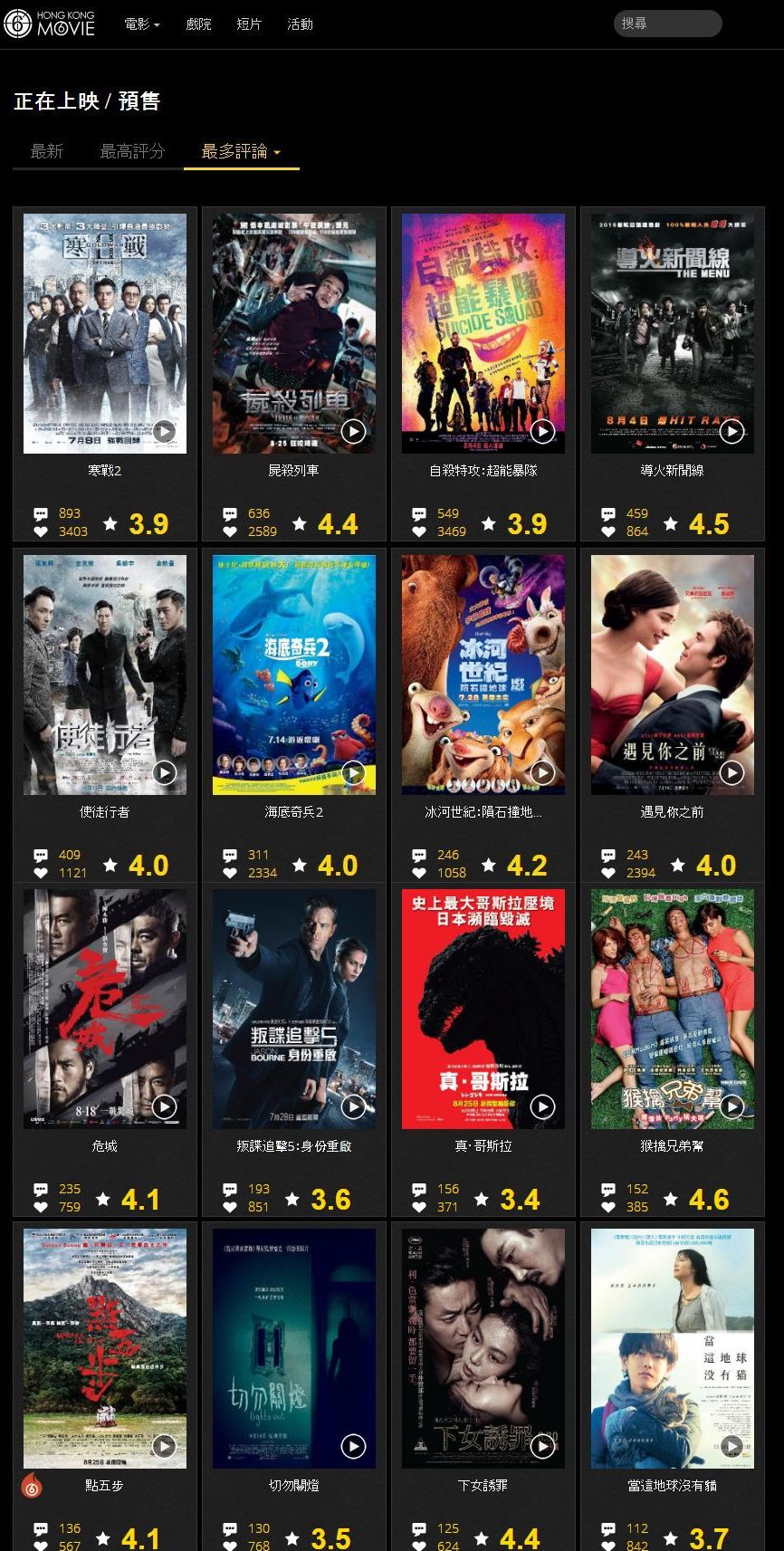The image size is (784, 1551).
Task: Open the Hong Kong Movie home logo
Action: [50, 24]
